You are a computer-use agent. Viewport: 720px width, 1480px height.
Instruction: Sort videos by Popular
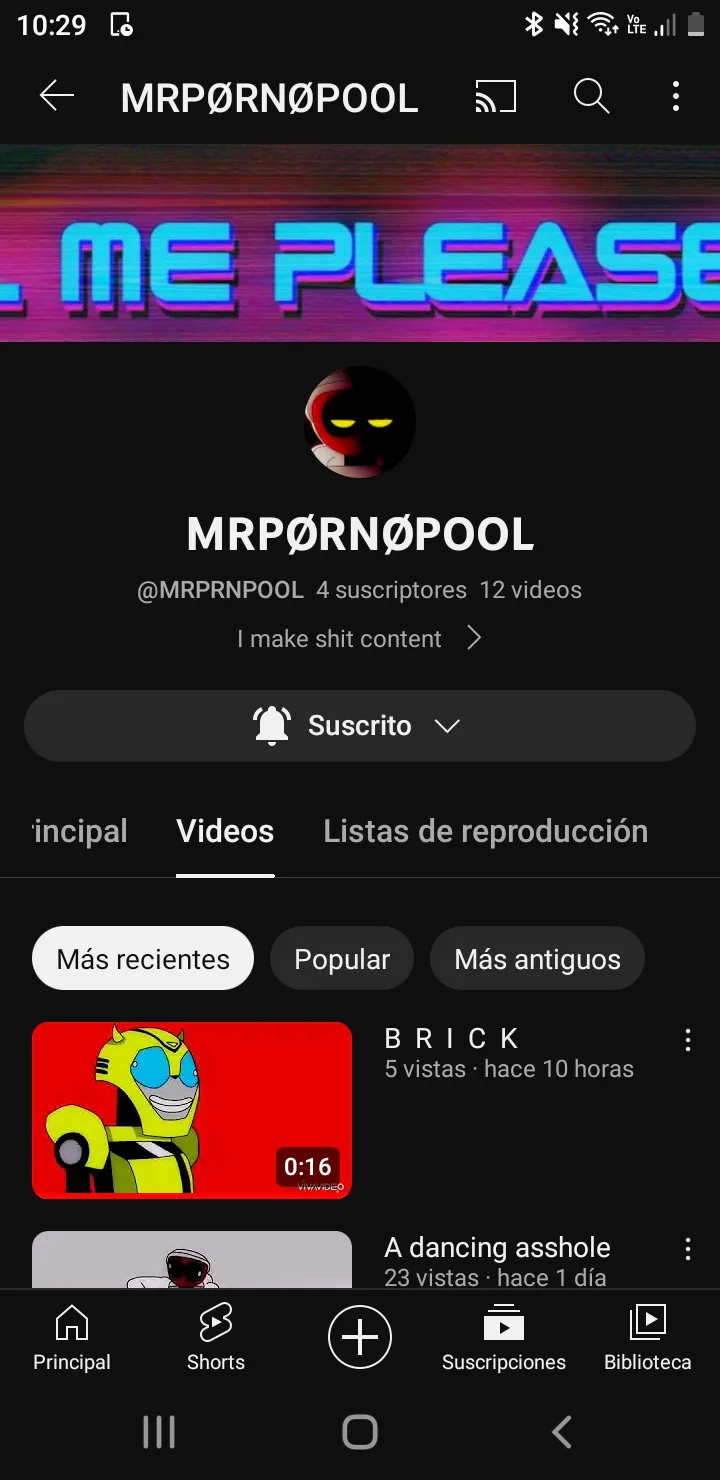[342, 959]
